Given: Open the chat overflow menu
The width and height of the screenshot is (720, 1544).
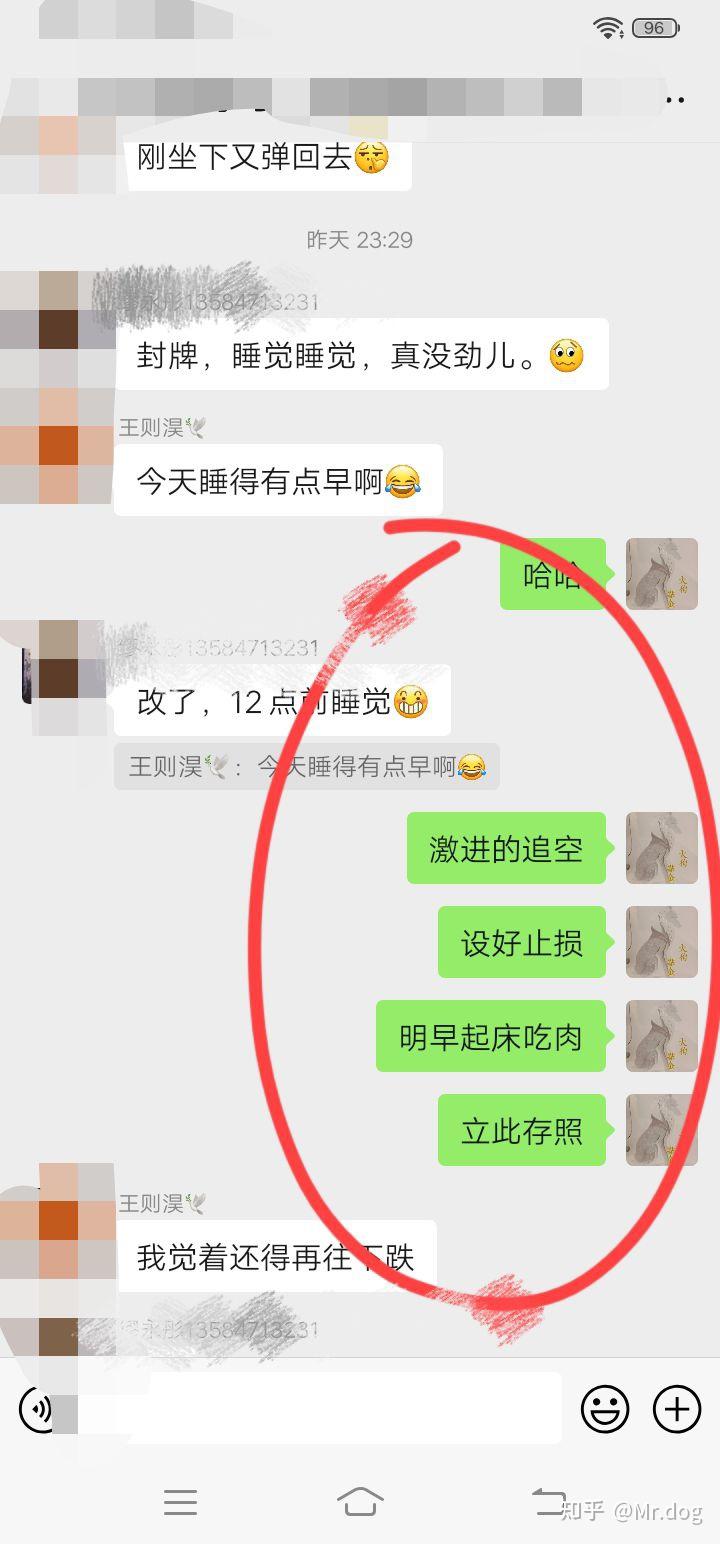Looking at the screenshot, I should tap(676, 100).
